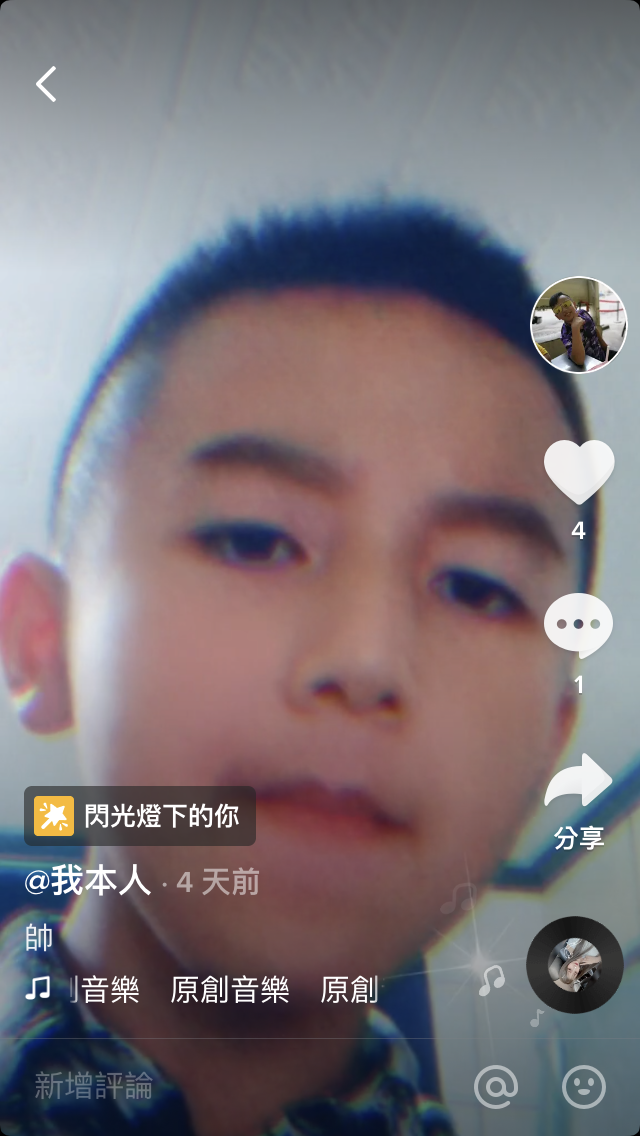Share this video via 分享
The height and width of the screenshot is (1136, 640).
pyautogui.click(x=578, y=801)
